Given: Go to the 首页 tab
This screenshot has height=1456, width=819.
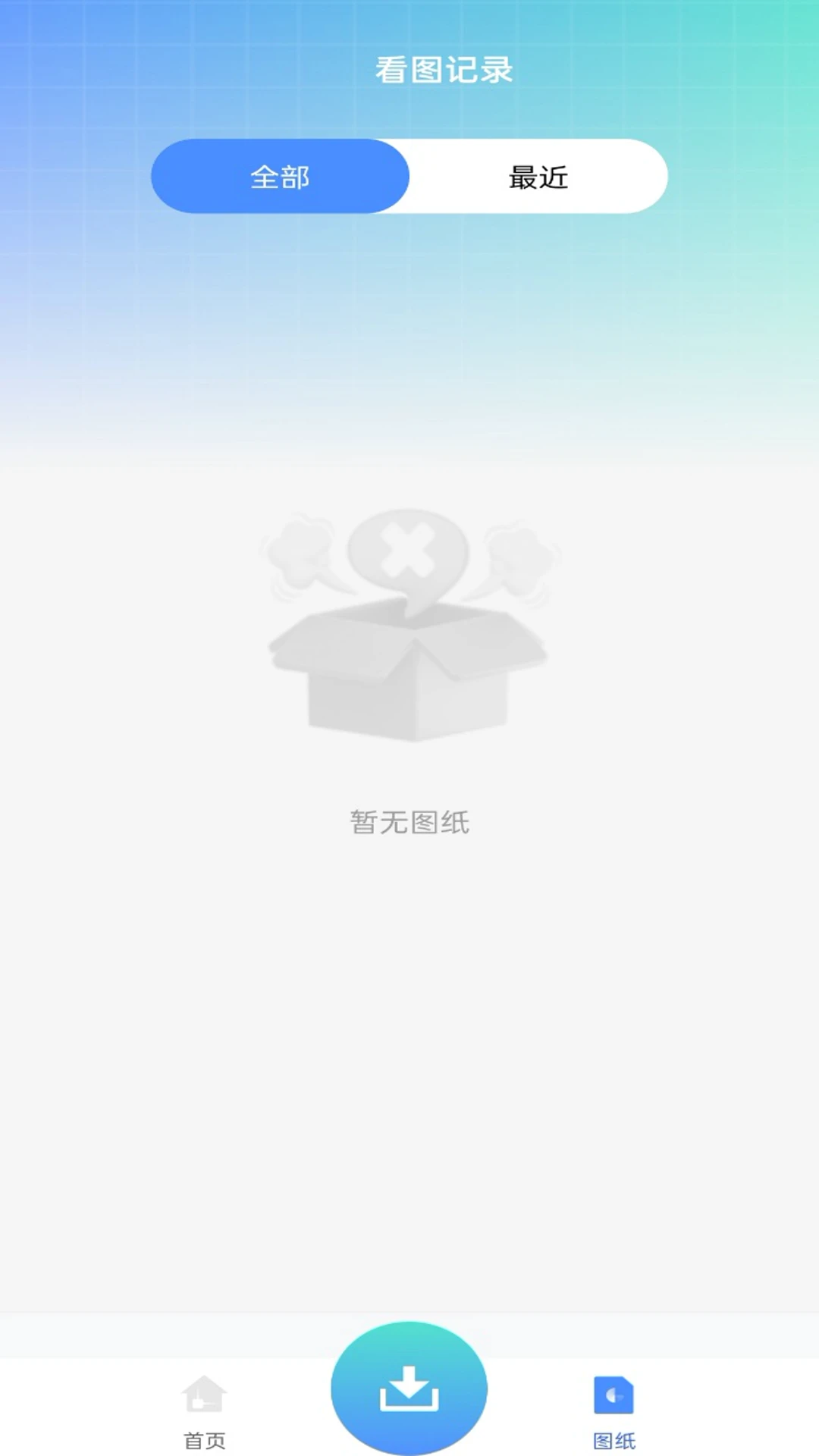Looking at the screenshot, I should click(x=204, y=1410).
